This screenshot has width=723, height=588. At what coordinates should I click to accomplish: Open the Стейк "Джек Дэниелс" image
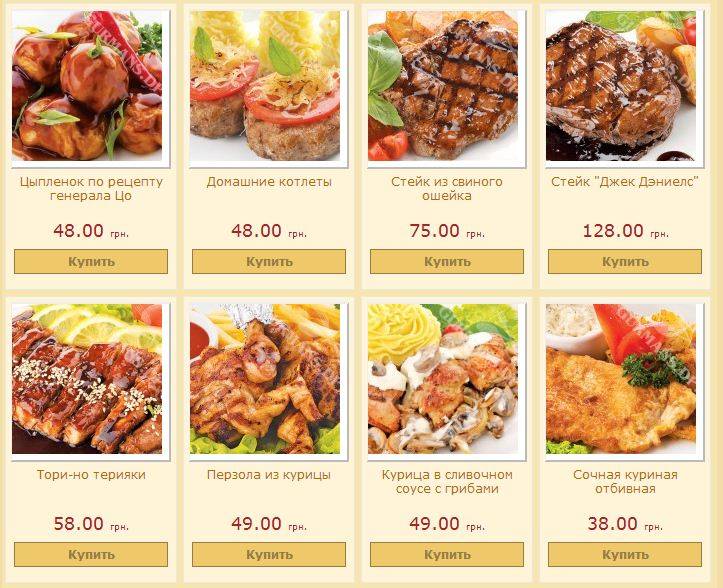pyautogui.click(x=621, y=86)
